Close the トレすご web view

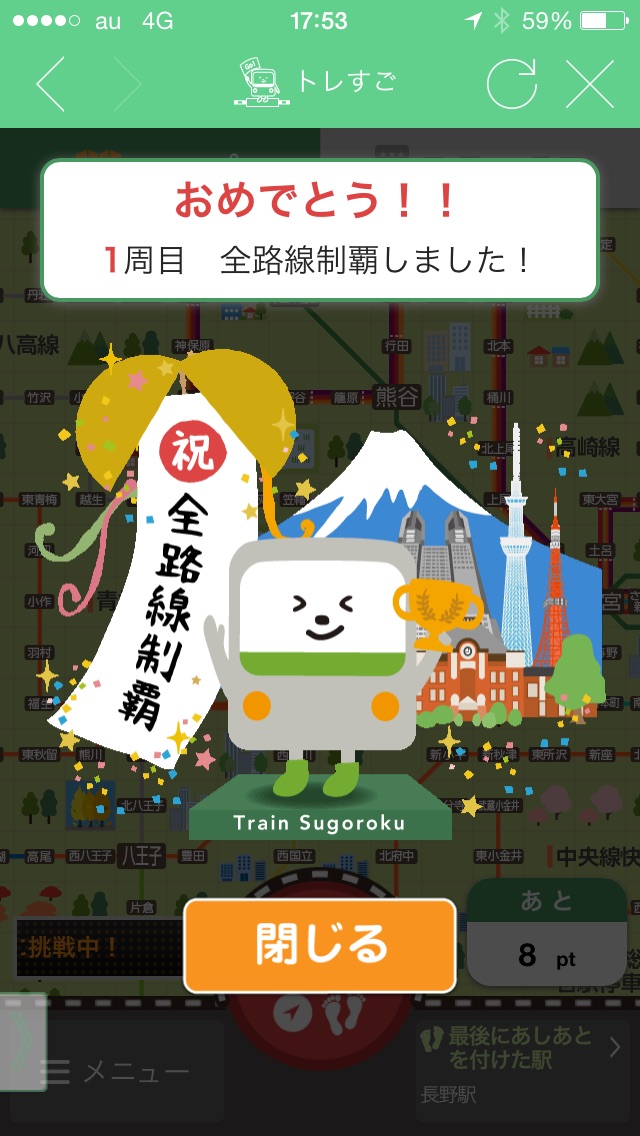[x=590, y=84]
